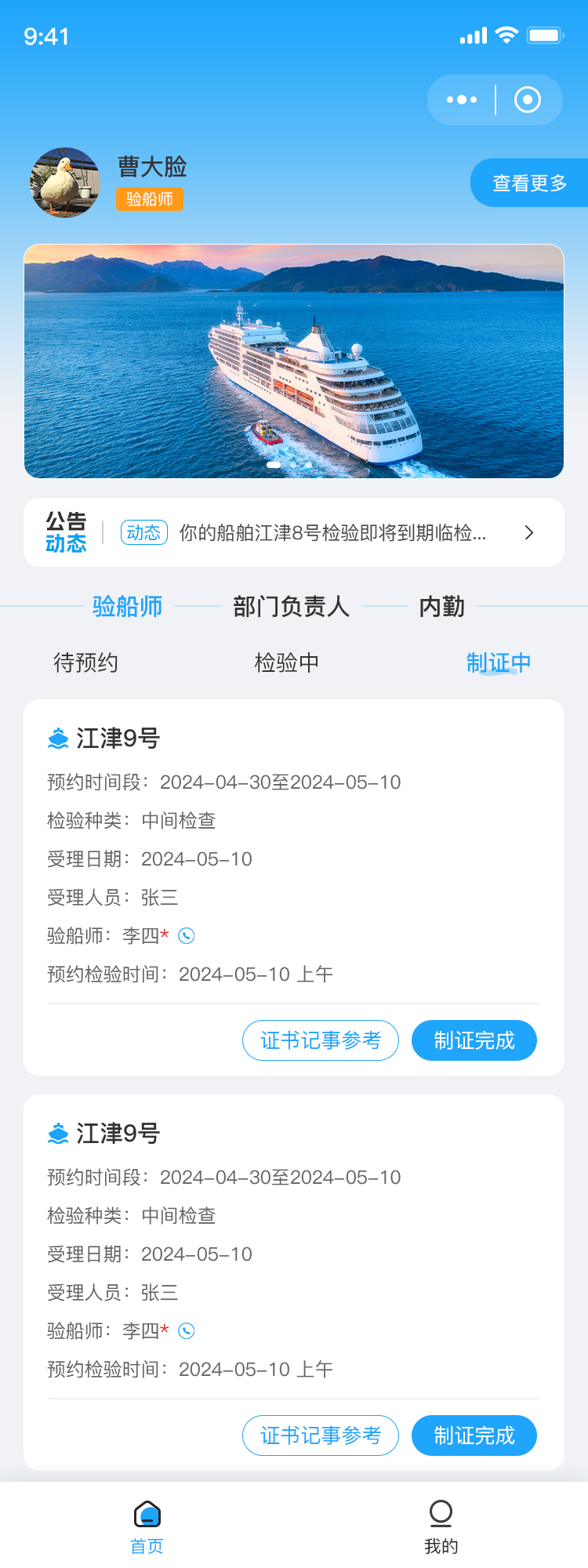Show the 检验中 list
This screenshot has width=588, height=1568.
[x=287, y=662]
